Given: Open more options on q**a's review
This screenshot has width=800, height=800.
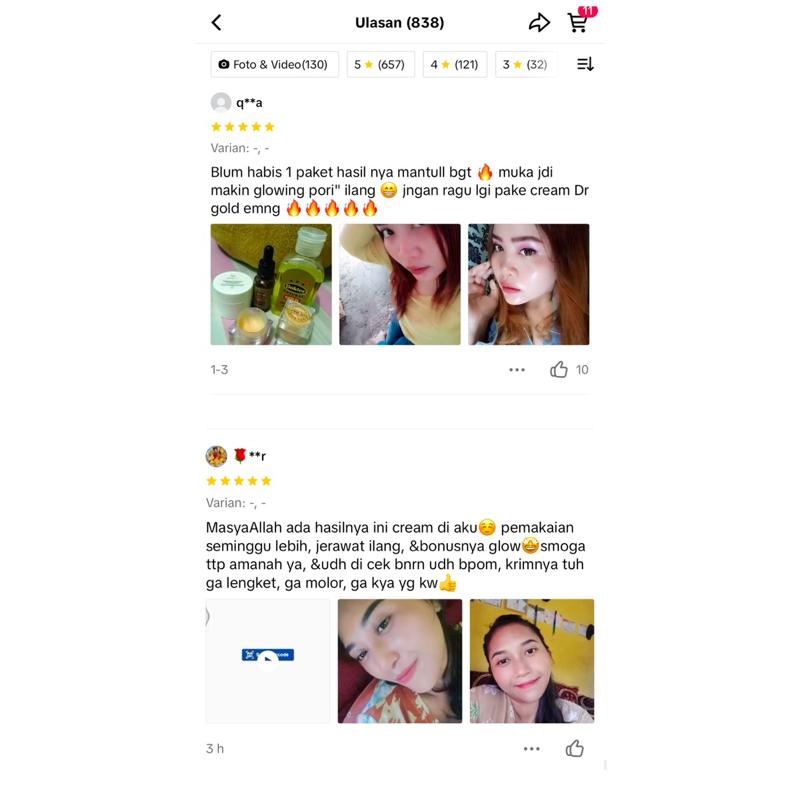Looking at the screenshot, I should coord(517,370).
